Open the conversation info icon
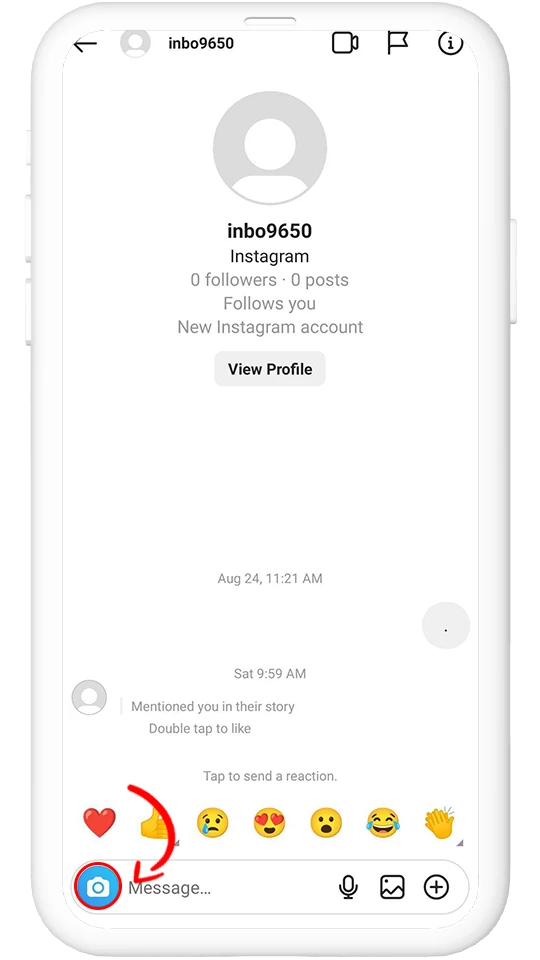The height and width of the screenshot is (960, 540). (450, 43)
